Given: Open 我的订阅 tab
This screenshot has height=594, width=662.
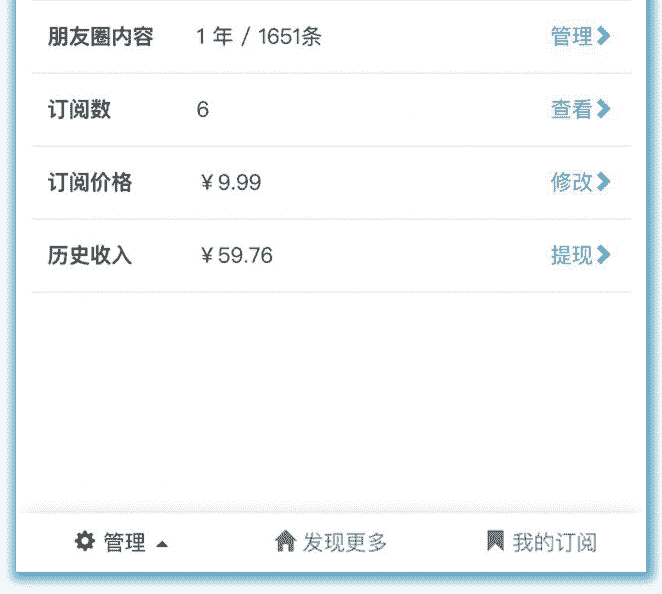Looking at the screenshot, I should [541, 542].
